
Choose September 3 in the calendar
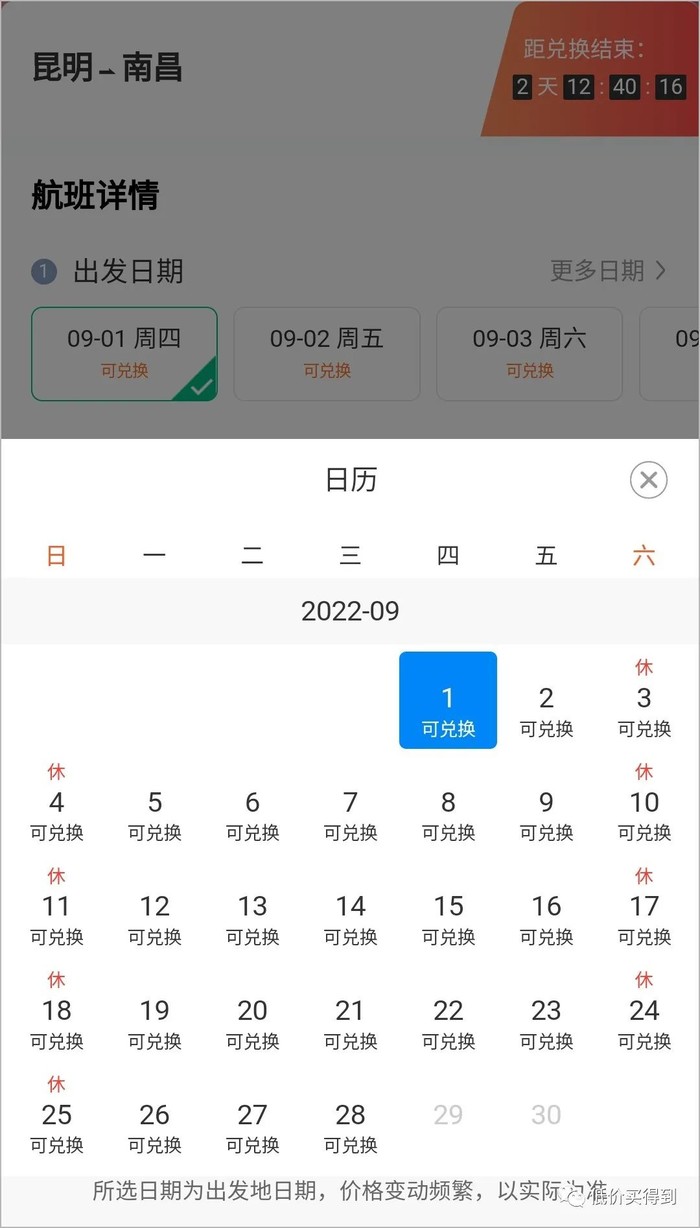[644, 710]
